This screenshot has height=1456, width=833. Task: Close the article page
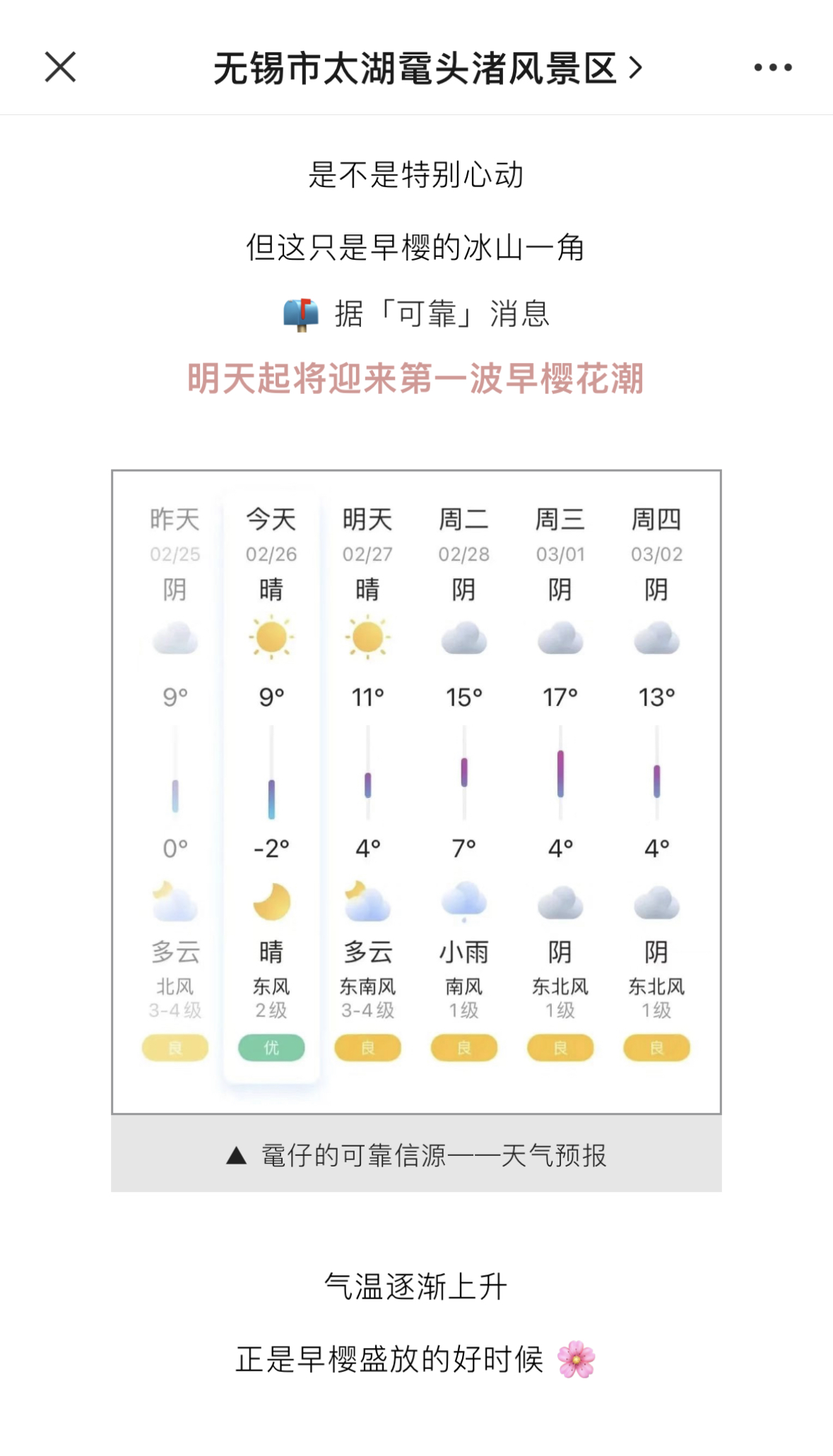click(x=61, y=68)
